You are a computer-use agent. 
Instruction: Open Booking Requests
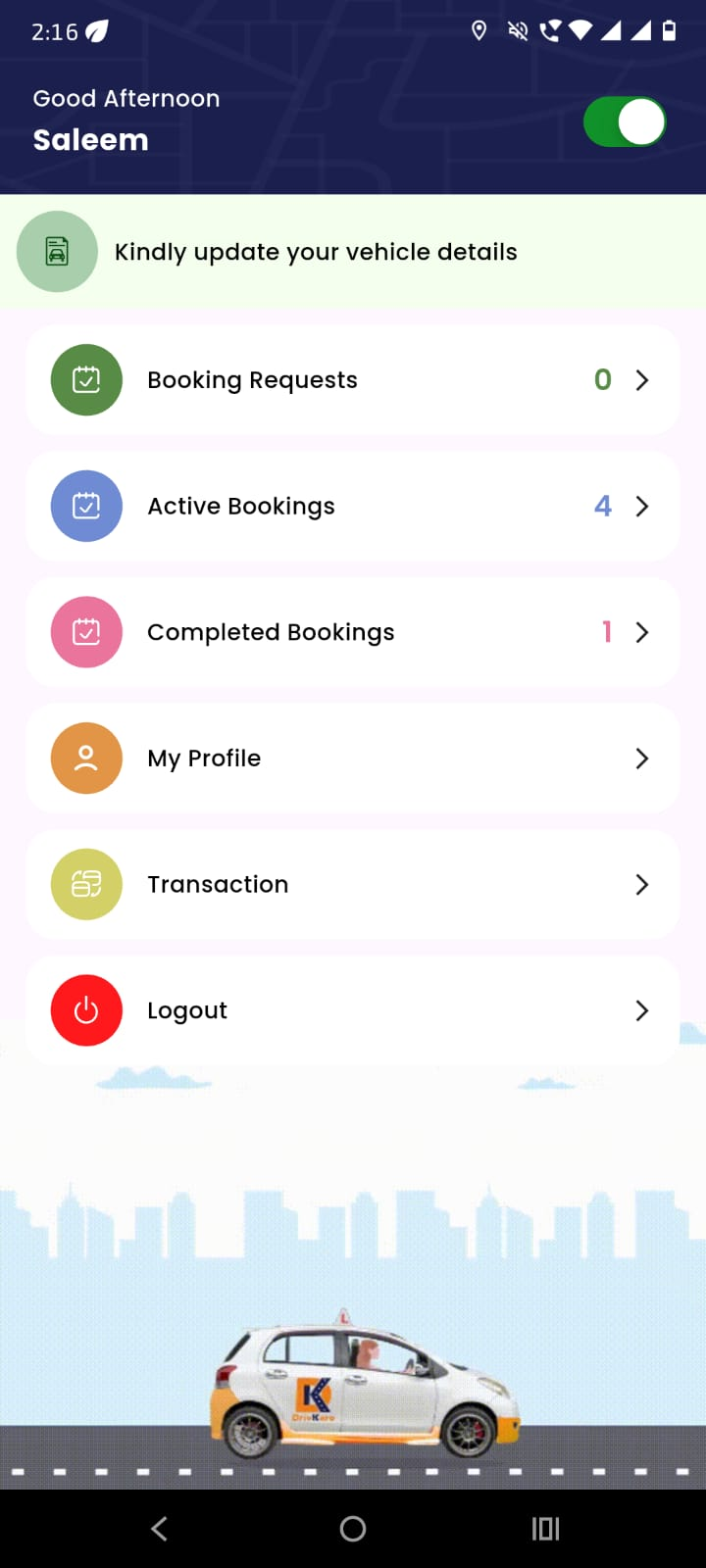[x=352, y=380]
